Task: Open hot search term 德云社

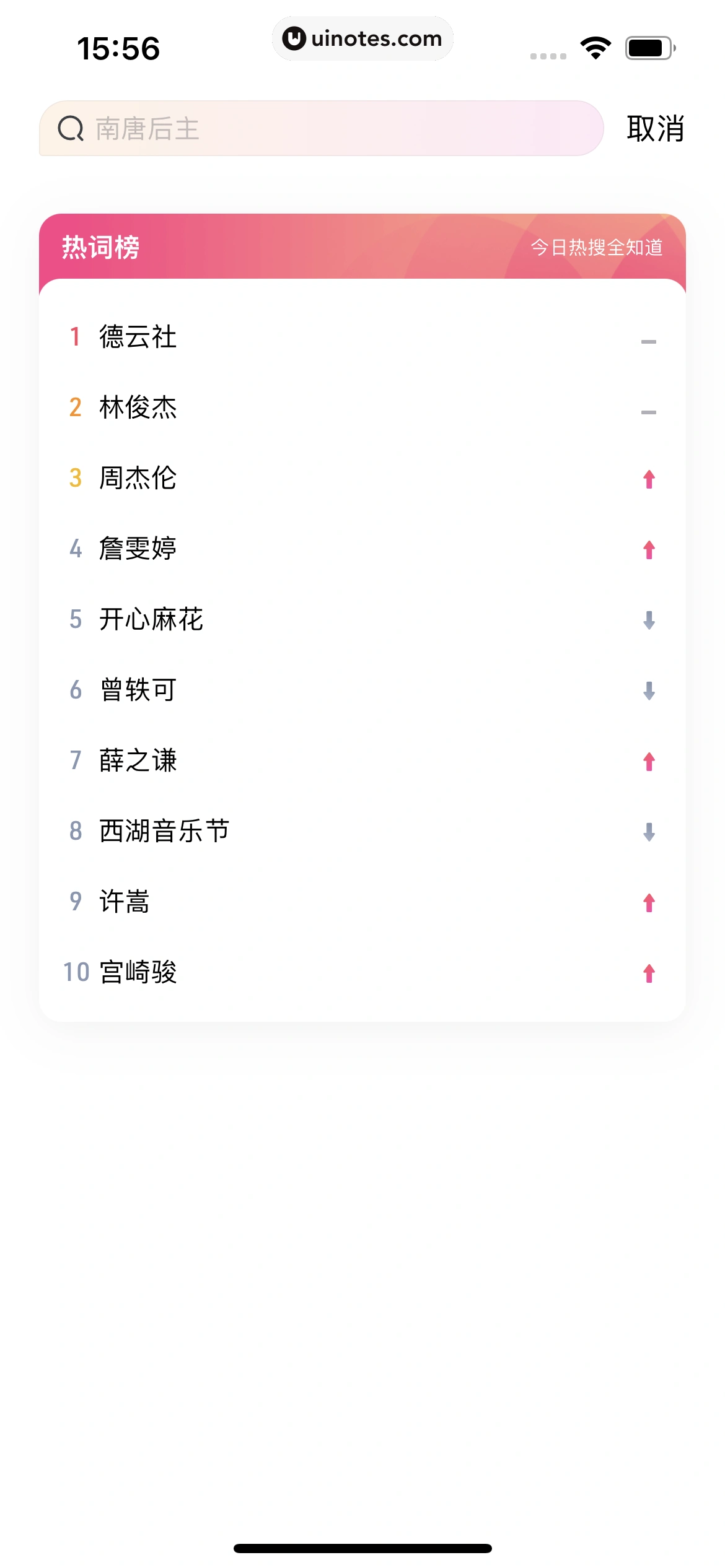Action: click(138, 338)
